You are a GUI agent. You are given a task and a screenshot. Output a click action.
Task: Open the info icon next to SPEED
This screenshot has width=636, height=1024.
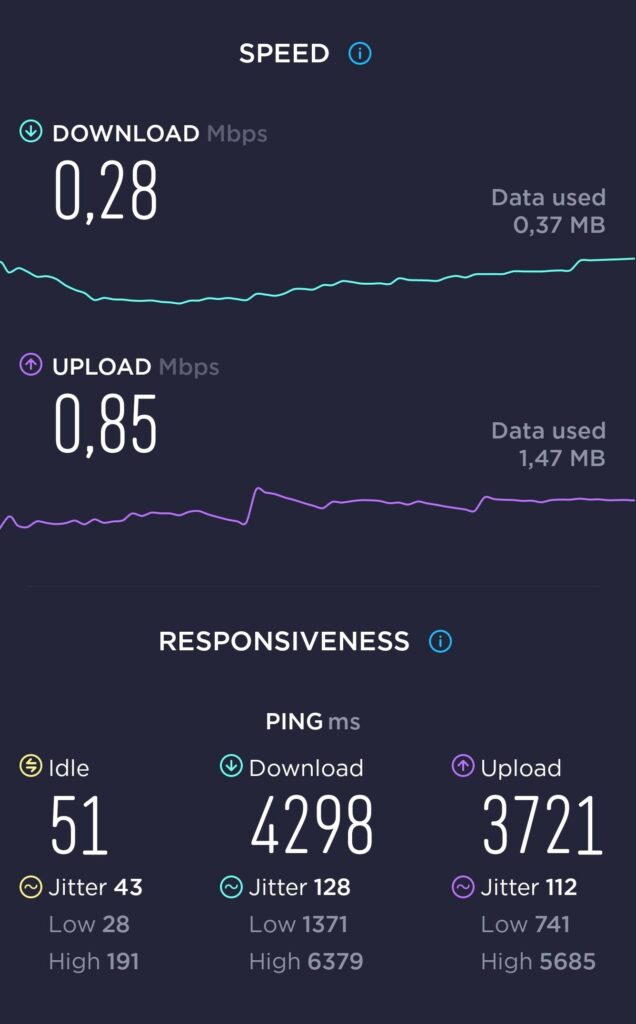click(x=360, y=54)
